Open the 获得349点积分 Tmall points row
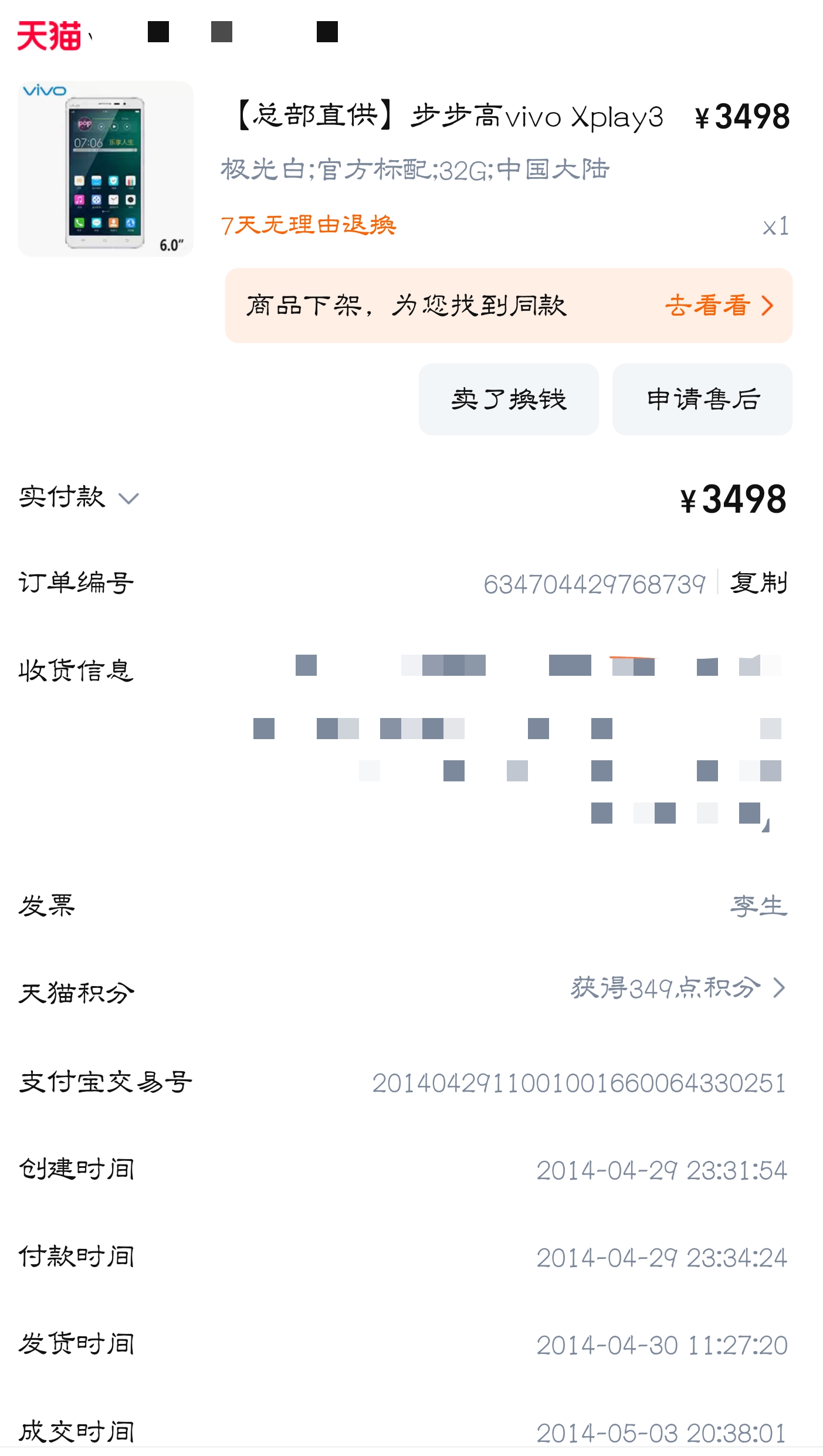823x1456 pixels. (x=676, y=988)
